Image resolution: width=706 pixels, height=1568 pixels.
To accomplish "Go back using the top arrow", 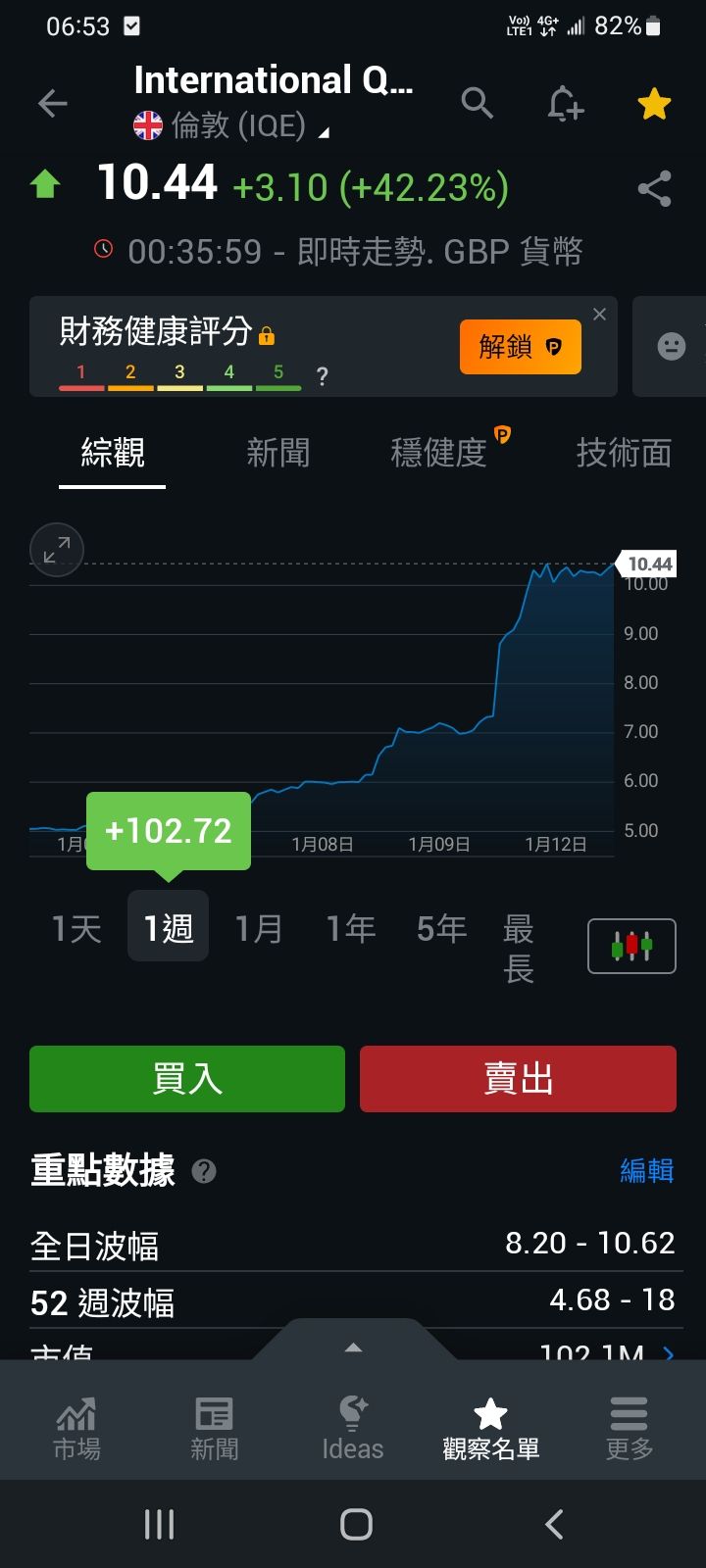I will pos(53,103).
